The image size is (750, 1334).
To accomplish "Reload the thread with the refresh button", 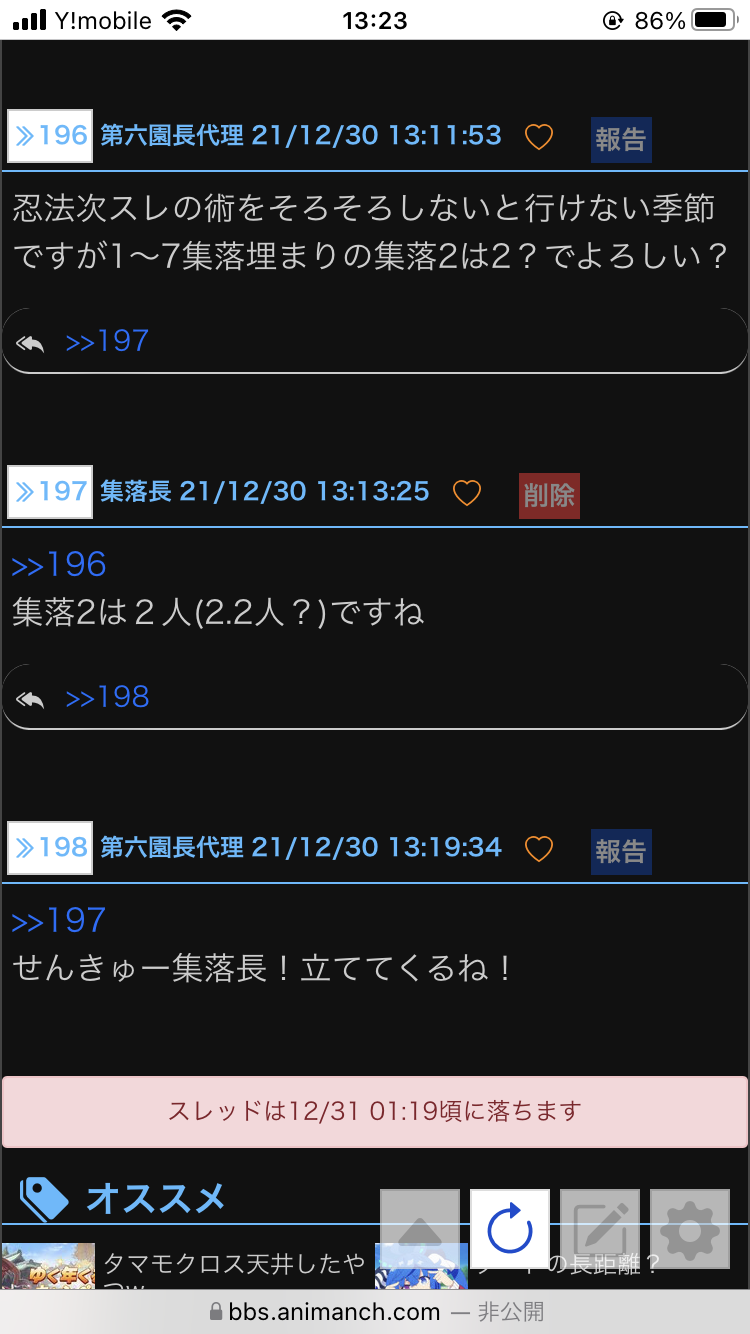I will tap(510, 1228).
